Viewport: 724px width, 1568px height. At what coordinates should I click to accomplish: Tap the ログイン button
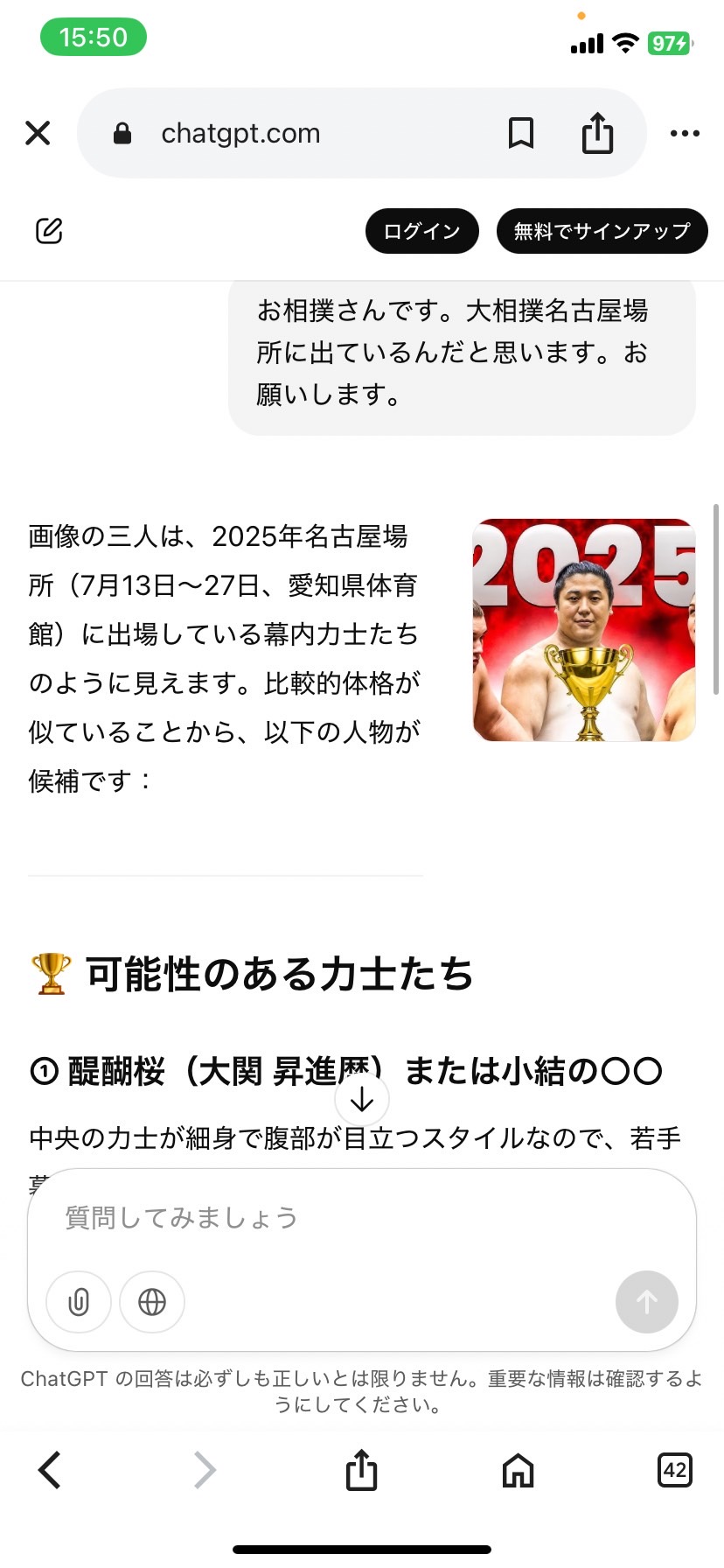(x=421, y=231)
